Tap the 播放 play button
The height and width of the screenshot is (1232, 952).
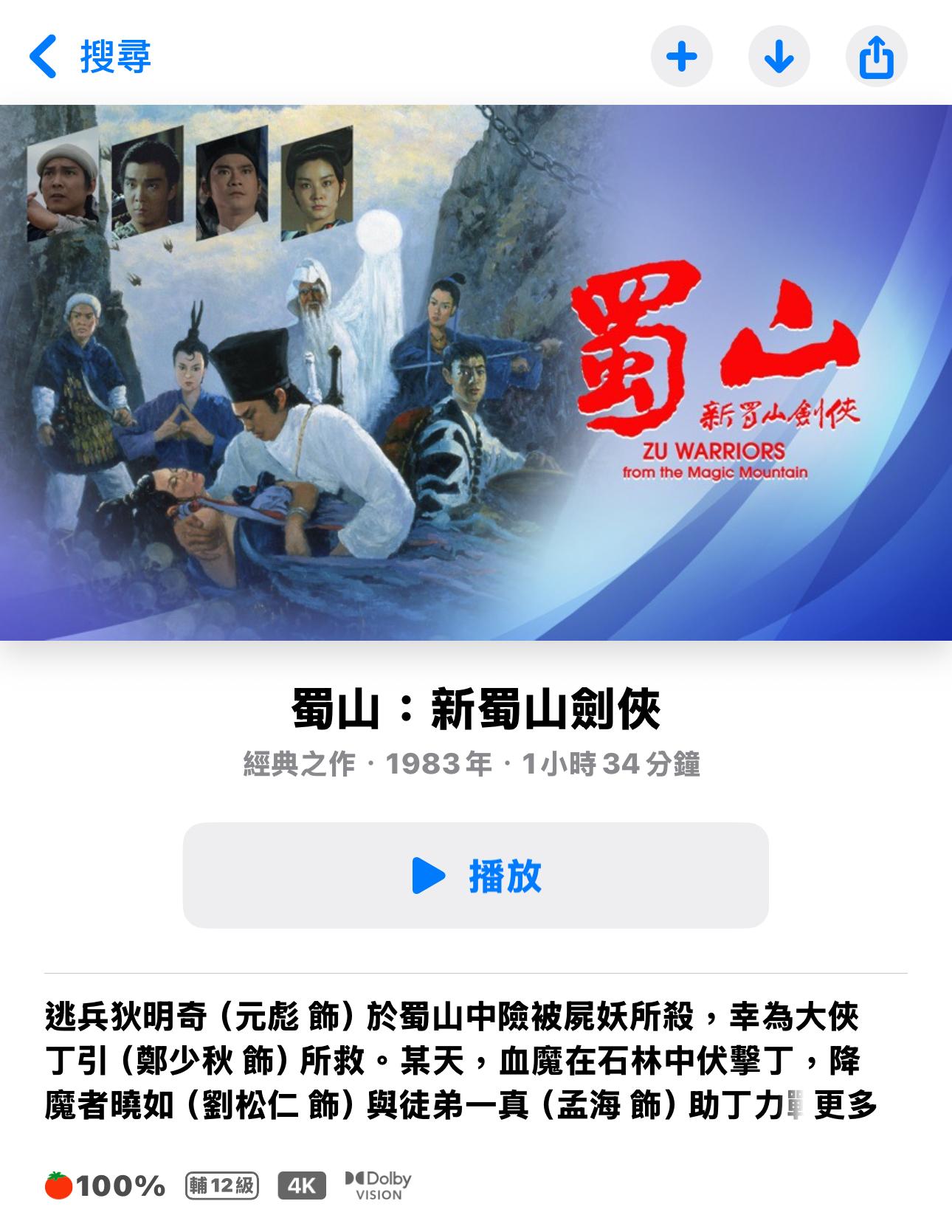click(x=475, y=875)
